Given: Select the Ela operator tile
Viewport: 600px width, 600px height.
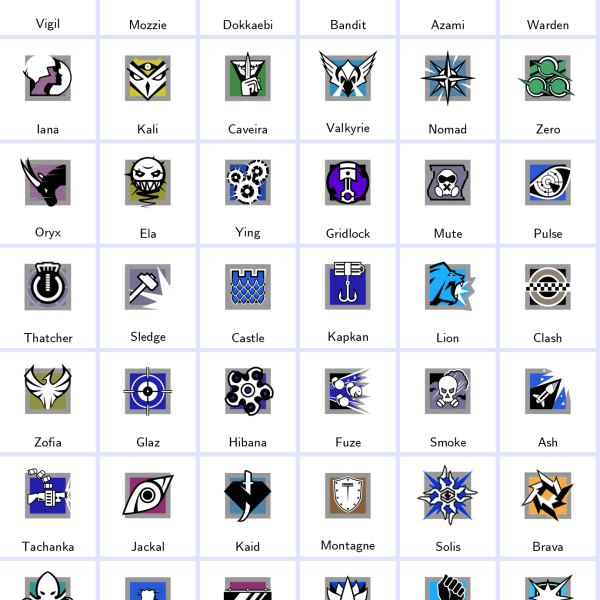Looking at the screenshot, I should click(148, 182).
